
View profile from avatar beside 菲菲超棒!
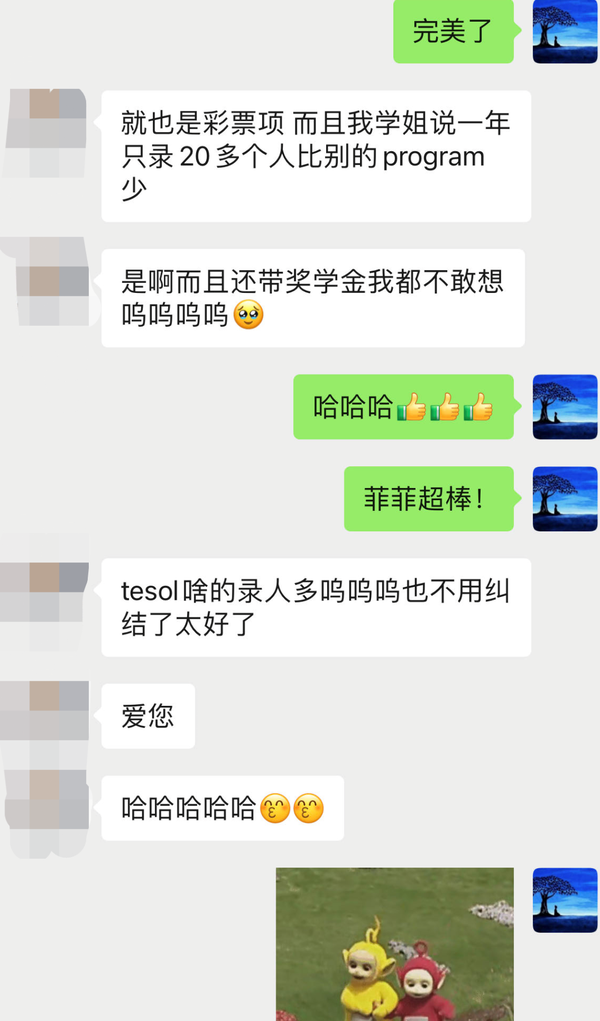pyautogui.click(x=565, y=498)
